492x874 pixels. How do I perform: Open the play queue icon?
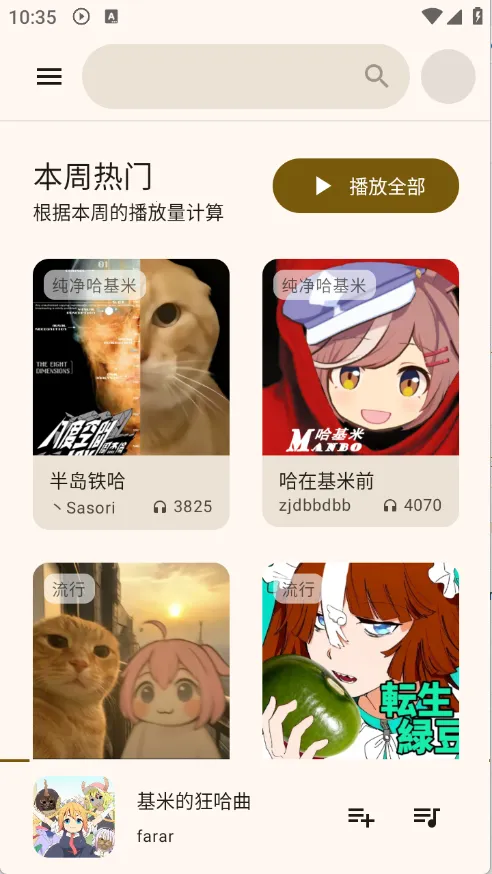click(x=427, y=817)
